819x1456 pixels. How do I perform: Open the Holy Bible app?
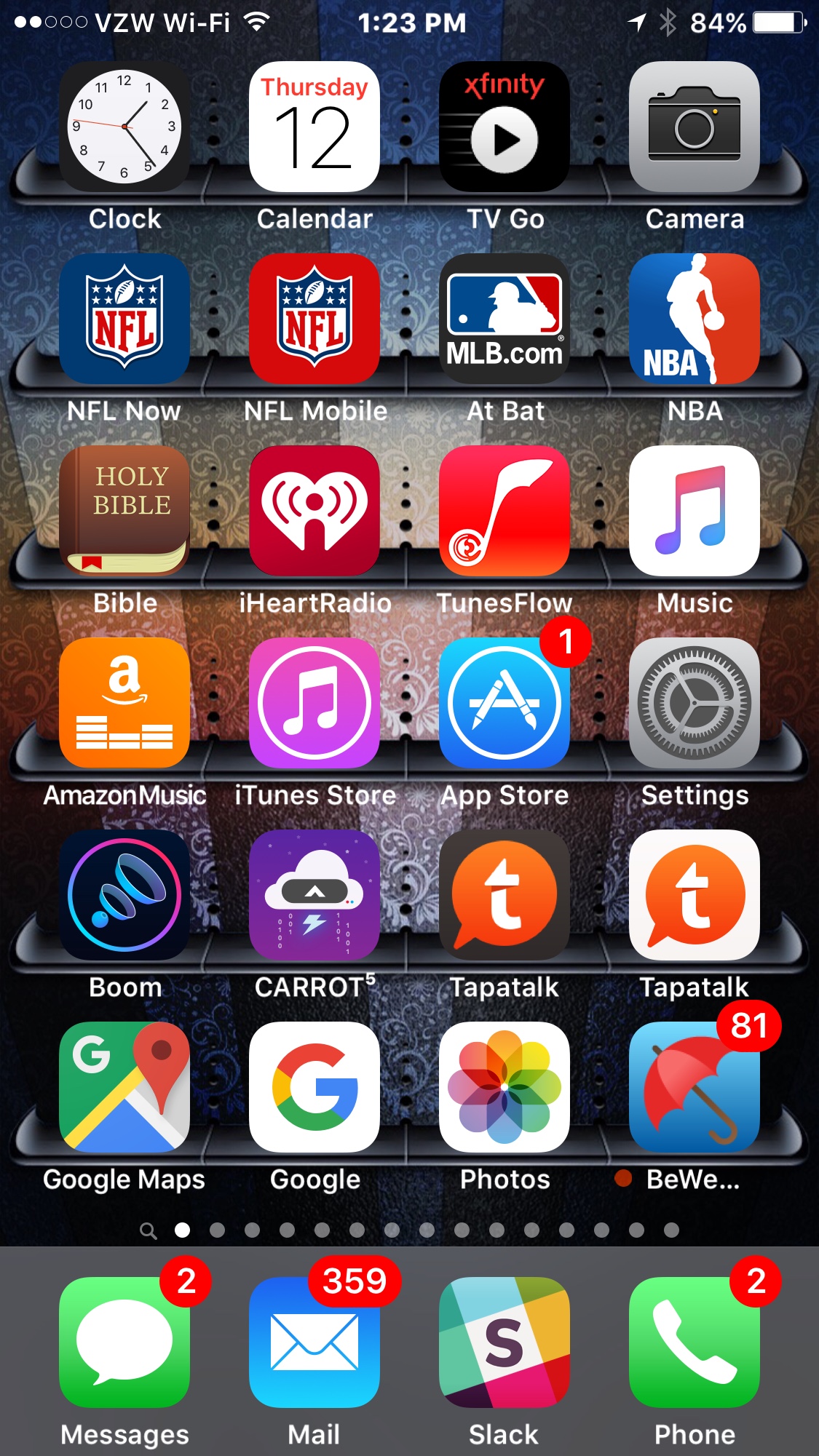[x=124, y=511]
